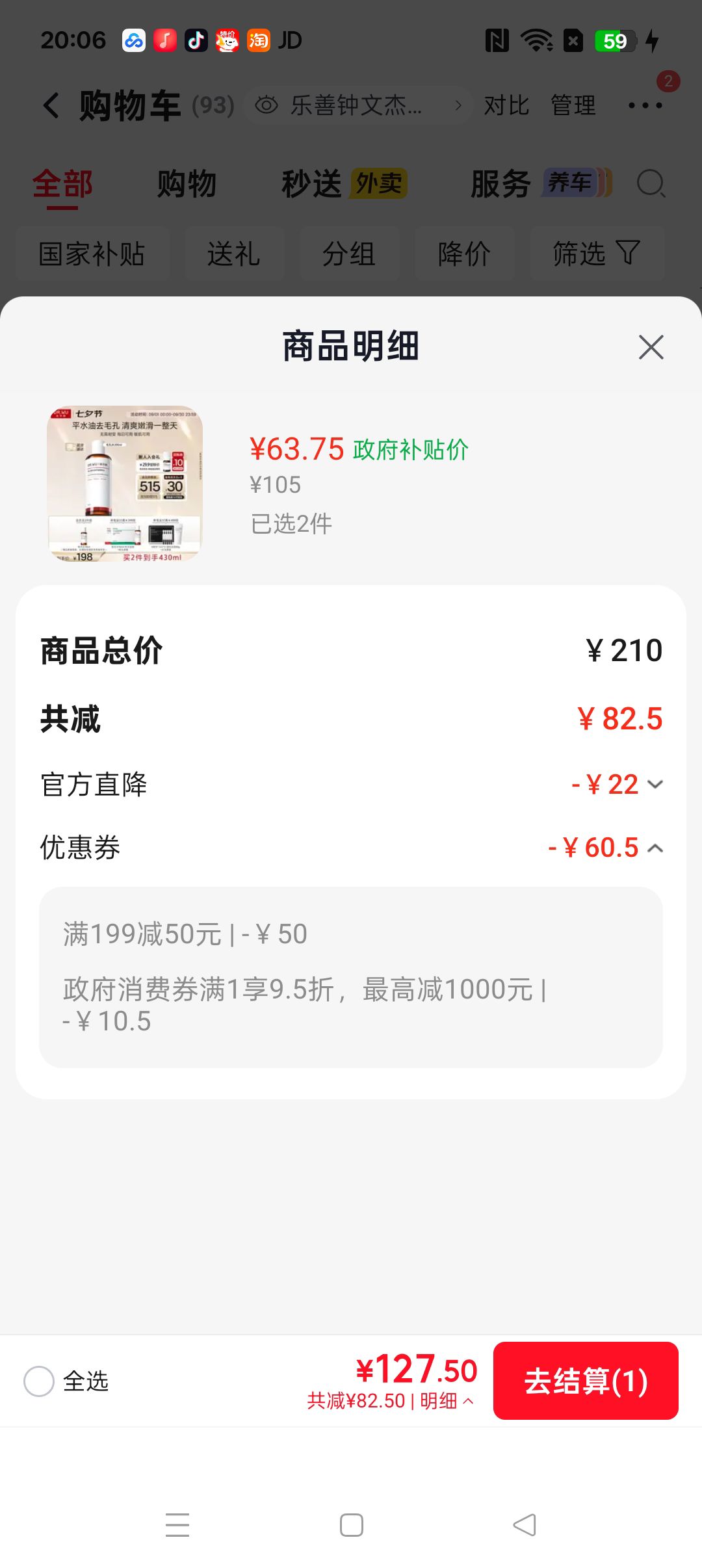
Task: Open cart search magnifier
Action: [651, 184]
